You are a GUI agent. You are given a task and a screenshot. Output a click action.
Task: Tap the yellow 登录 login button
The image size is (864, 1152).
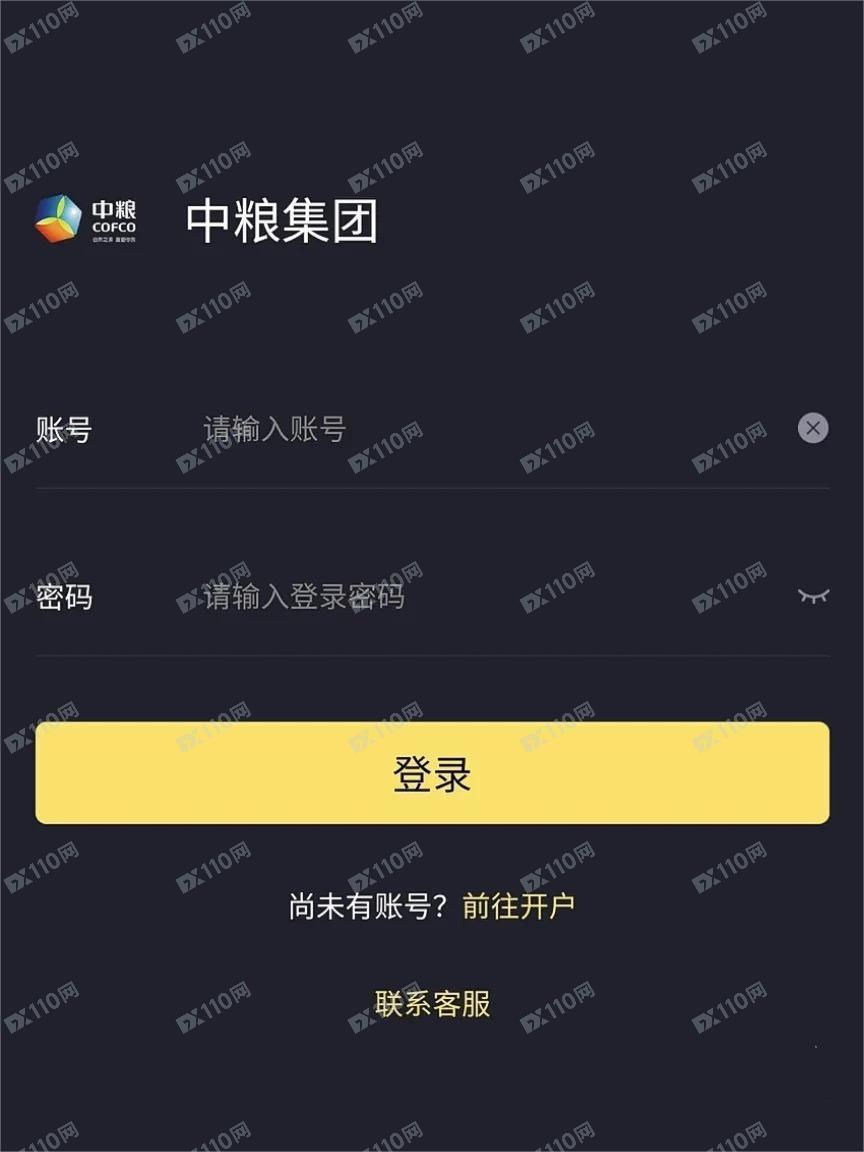432,773
